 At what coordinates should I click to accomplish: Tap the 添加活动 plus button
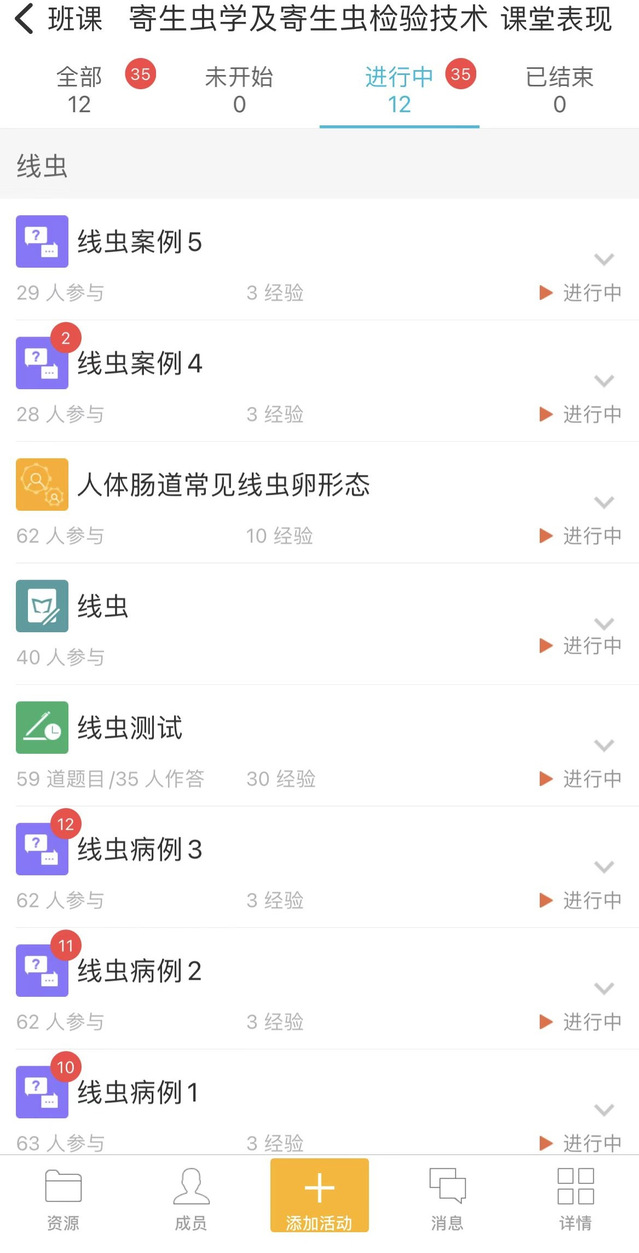tap(319, 1196)
